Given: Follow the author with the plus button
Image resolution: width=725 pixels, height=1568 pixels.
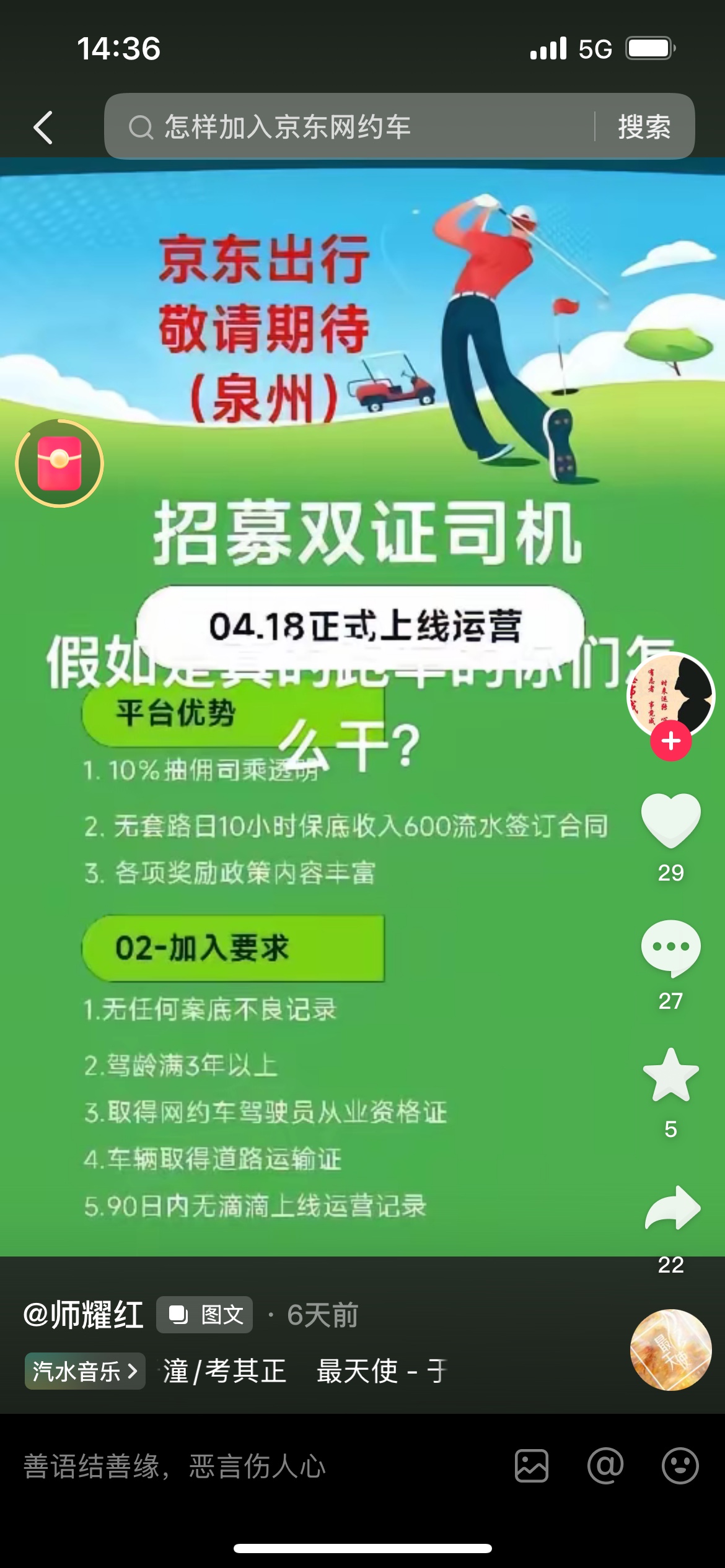Looking at the screenshot, I should (670, 741).
